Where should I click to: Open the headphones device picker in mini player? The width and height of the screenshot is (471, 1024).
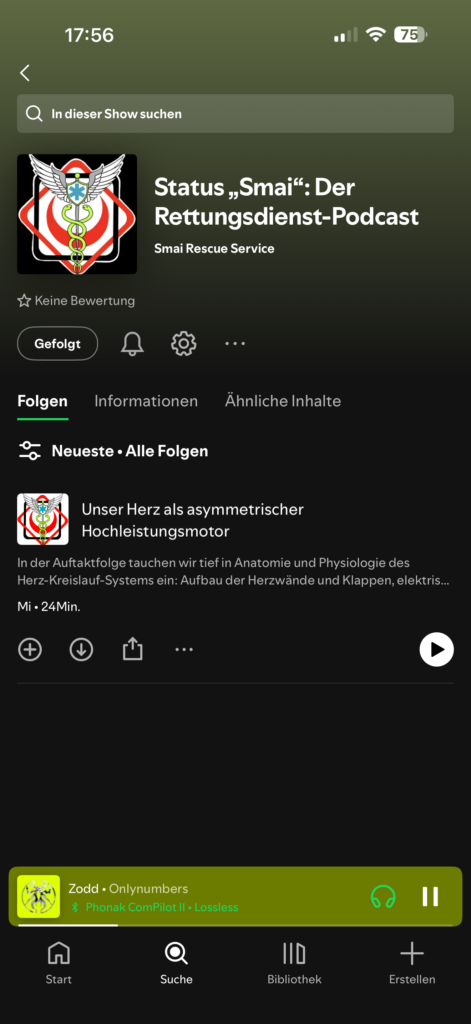(x=383, y=897)
